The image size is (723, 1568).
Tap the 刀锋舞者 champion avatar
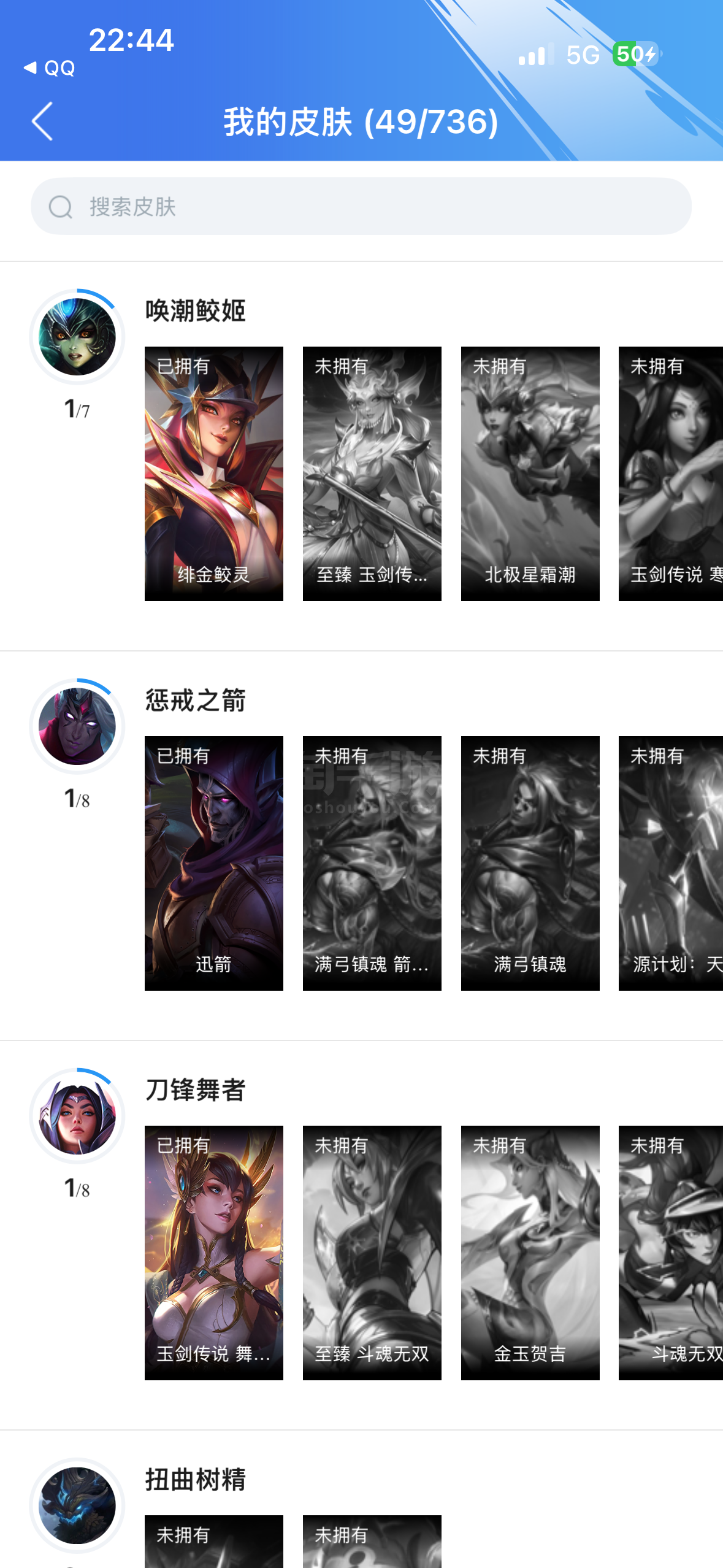pos(77,1116)
